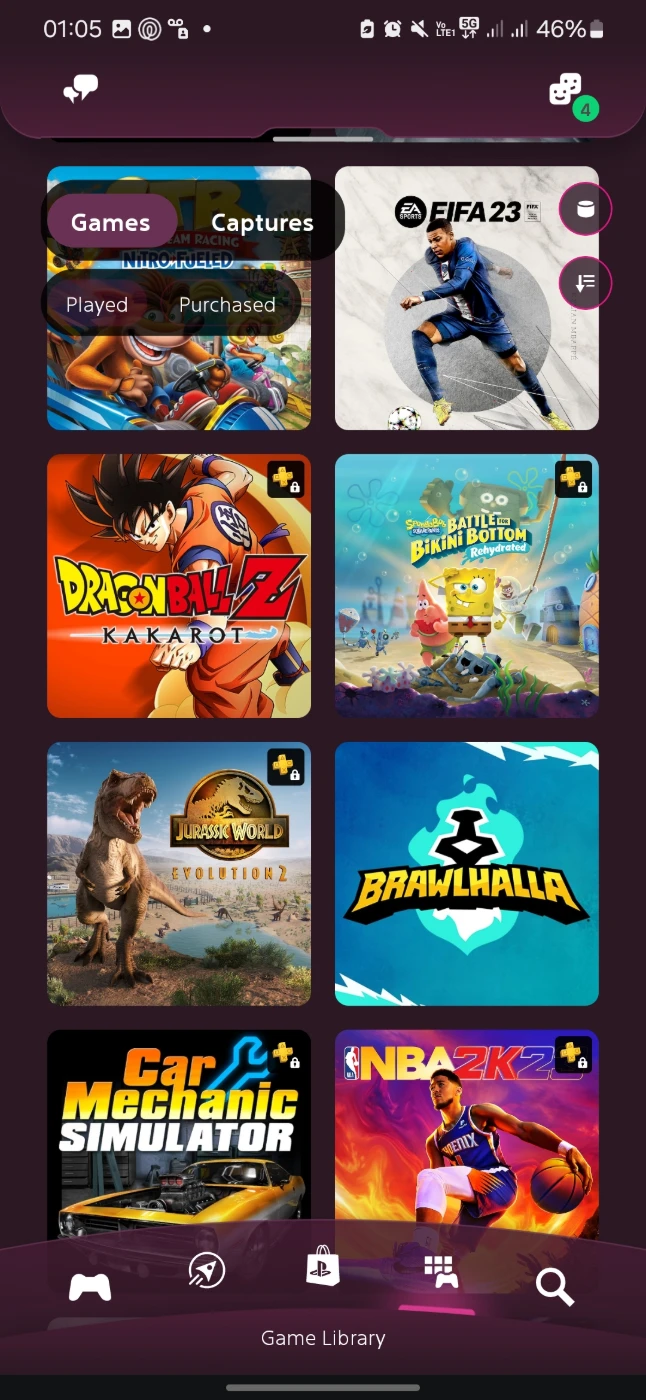Open the search tab
The width and height of the screenshot is (646, 1400).
[555, 1286]
